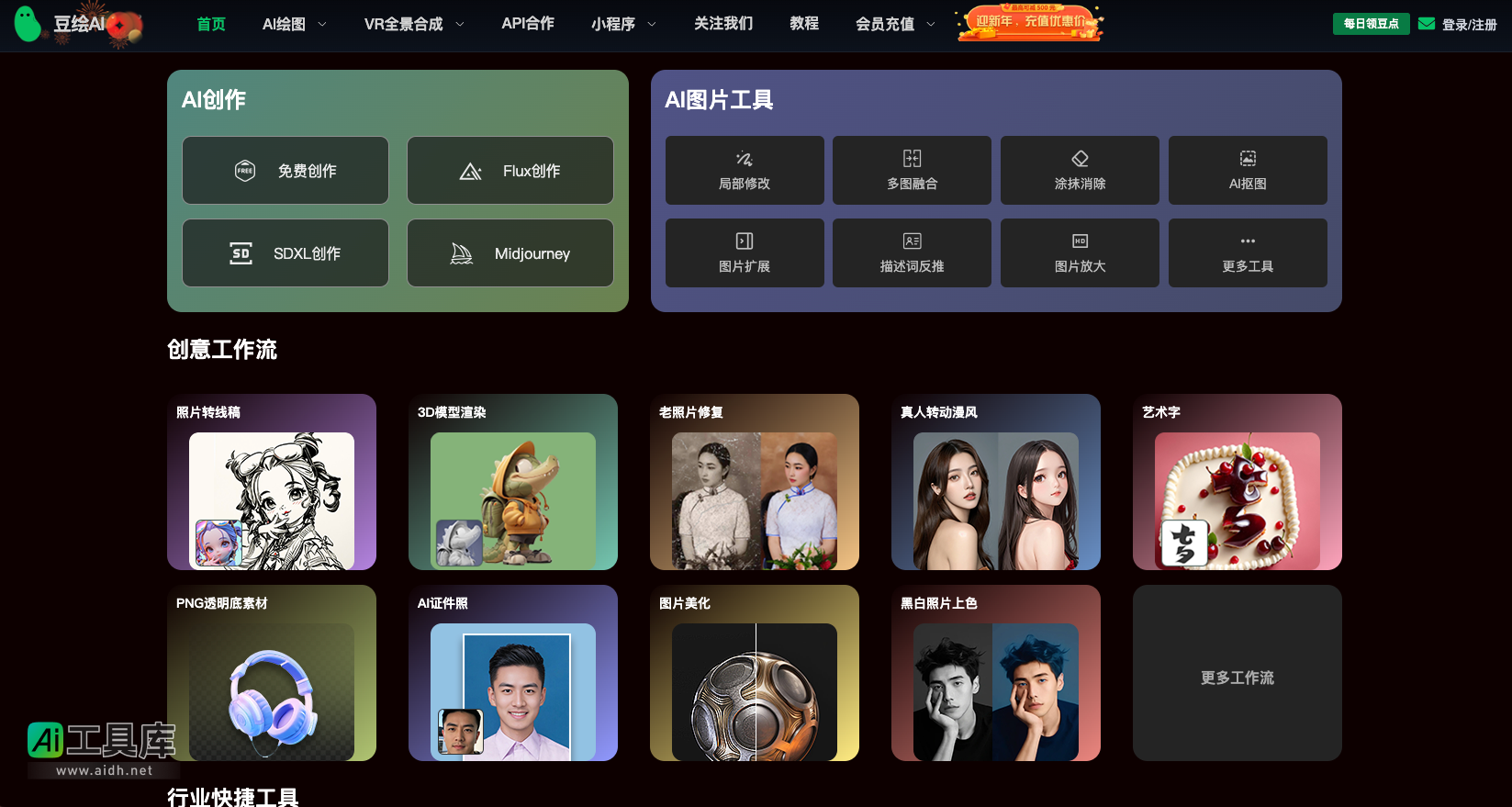1512x807 pixels.
Task: Open the 老照片修复 workflow card
Action: (755, 482)
